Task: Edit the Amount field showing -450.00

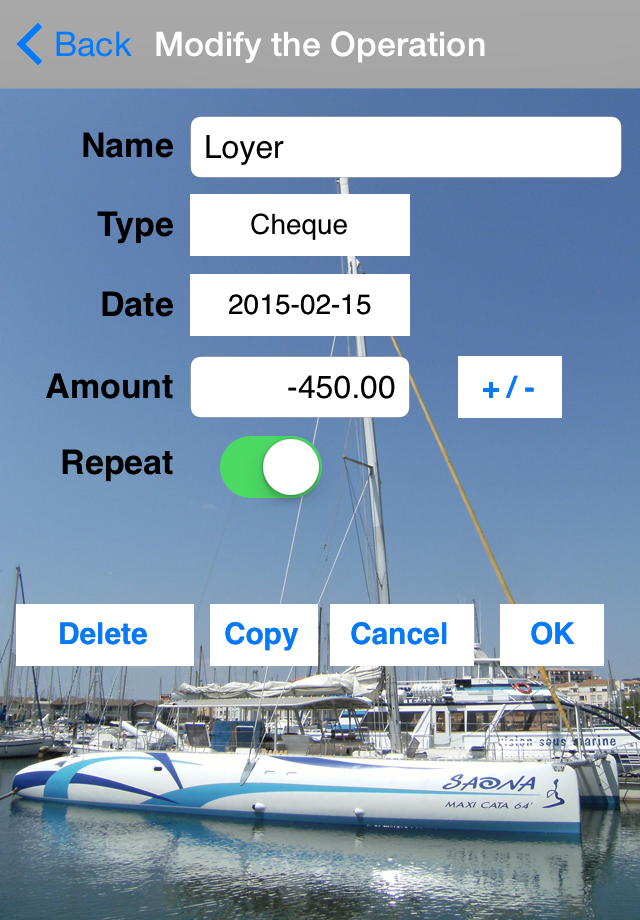Action: click(x=299, y=387)
